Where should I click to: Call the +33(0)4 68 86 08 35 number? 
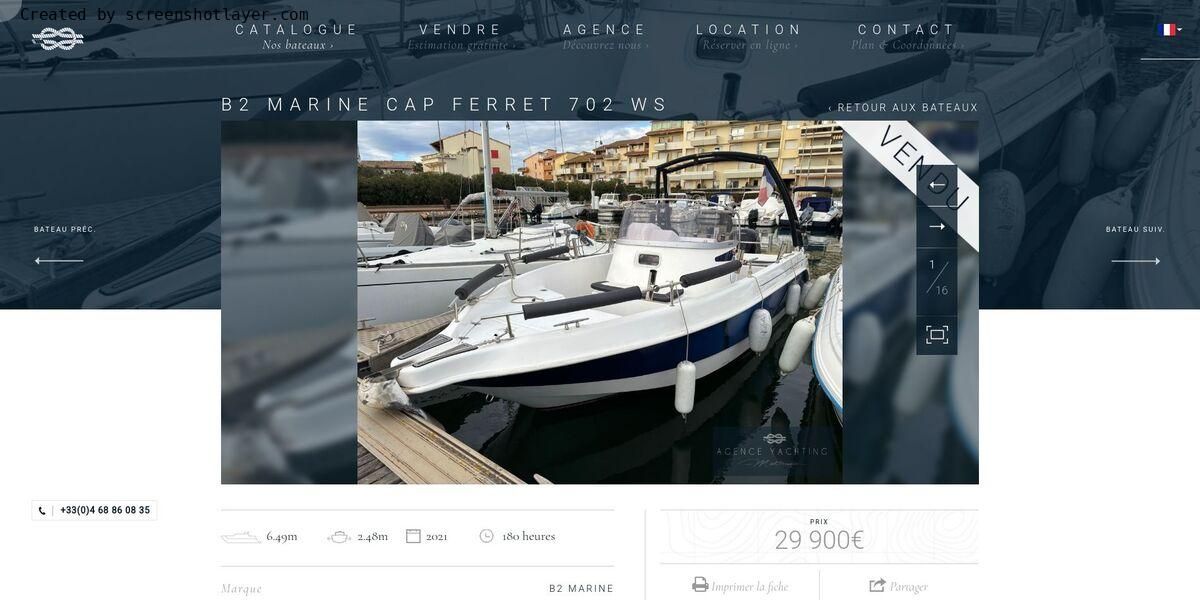point(95,510)
